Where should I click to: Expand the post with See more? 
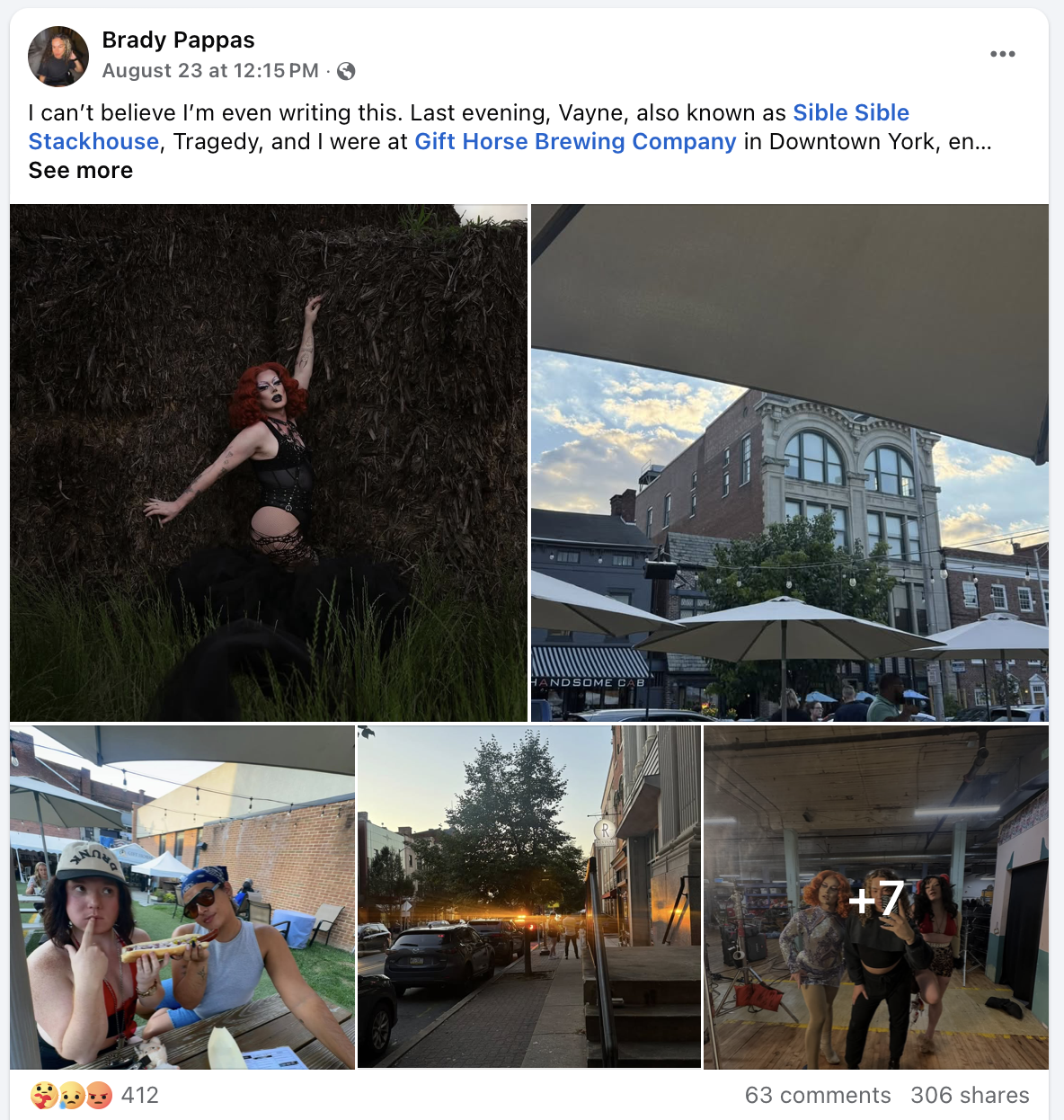[81, 170]
